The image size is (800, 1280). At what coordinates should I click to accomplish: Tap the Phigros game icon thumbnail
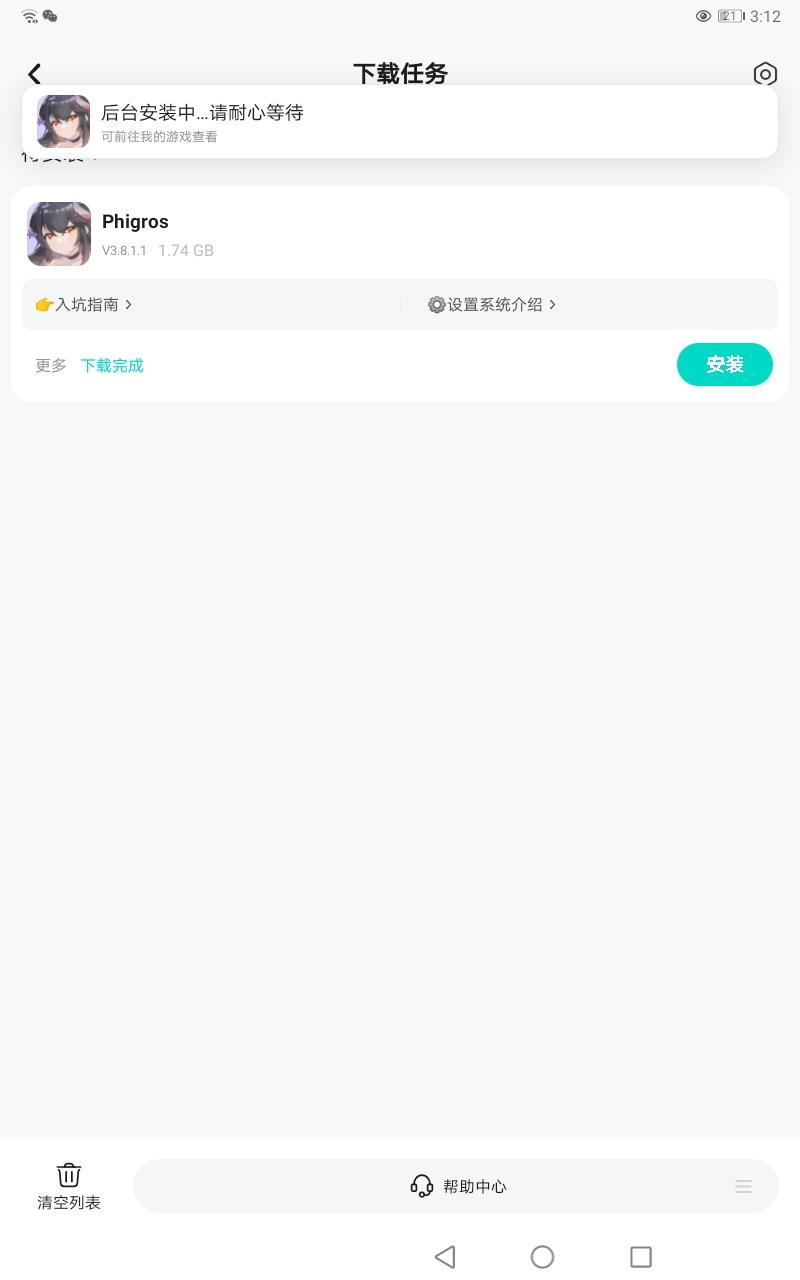58,233
